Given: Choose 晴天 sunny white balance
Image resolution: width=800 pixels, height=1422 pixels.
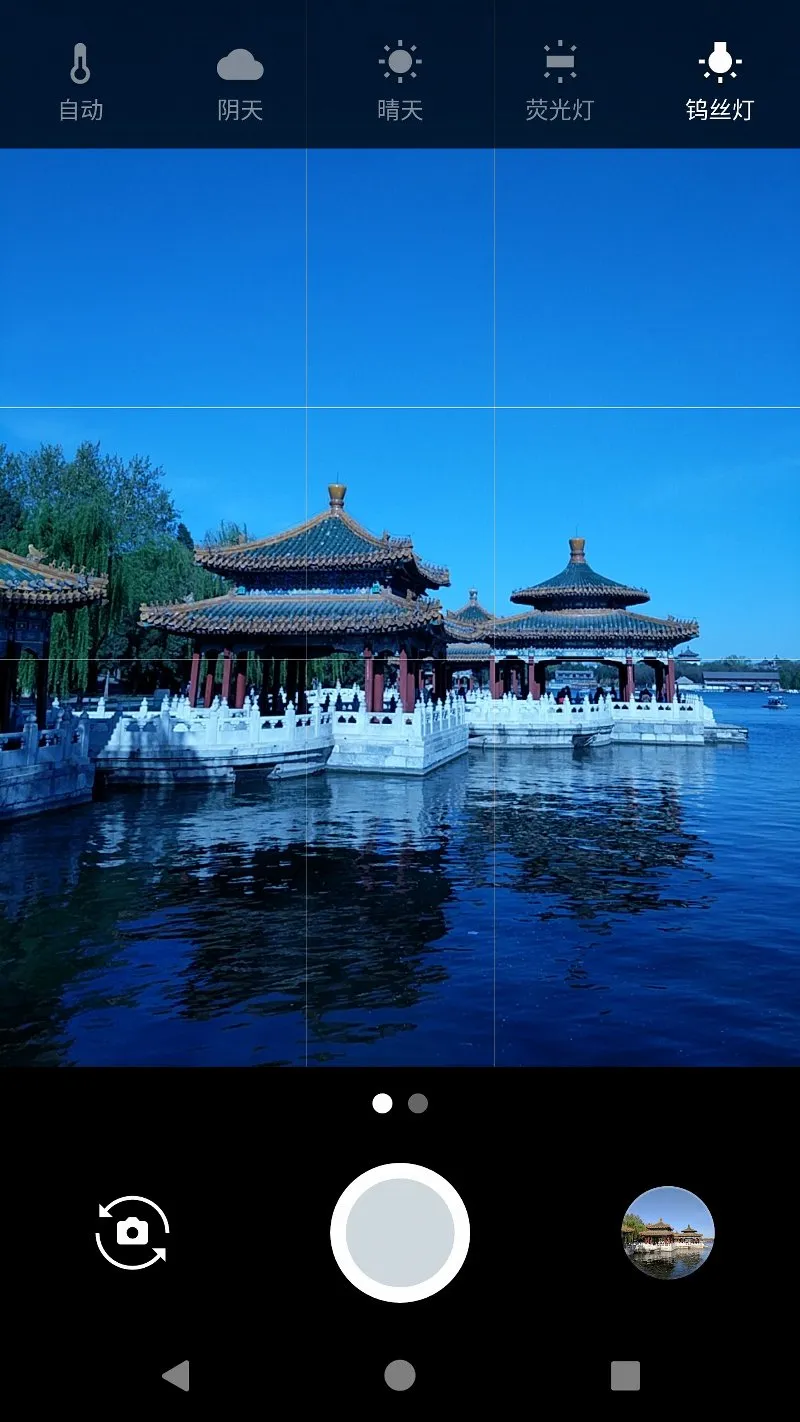Looking at the screenshot, I should point(400,82).
